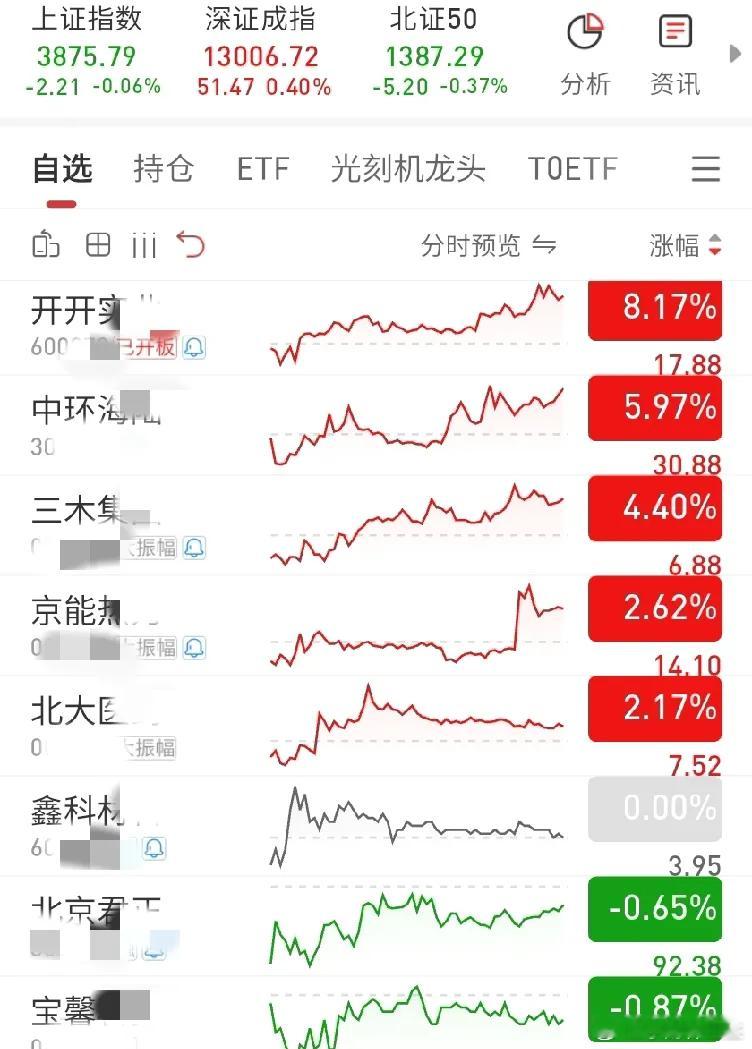Open the 分析 analysis icon
Screen dimensions: 752x1049
click(x=585, y=56)
